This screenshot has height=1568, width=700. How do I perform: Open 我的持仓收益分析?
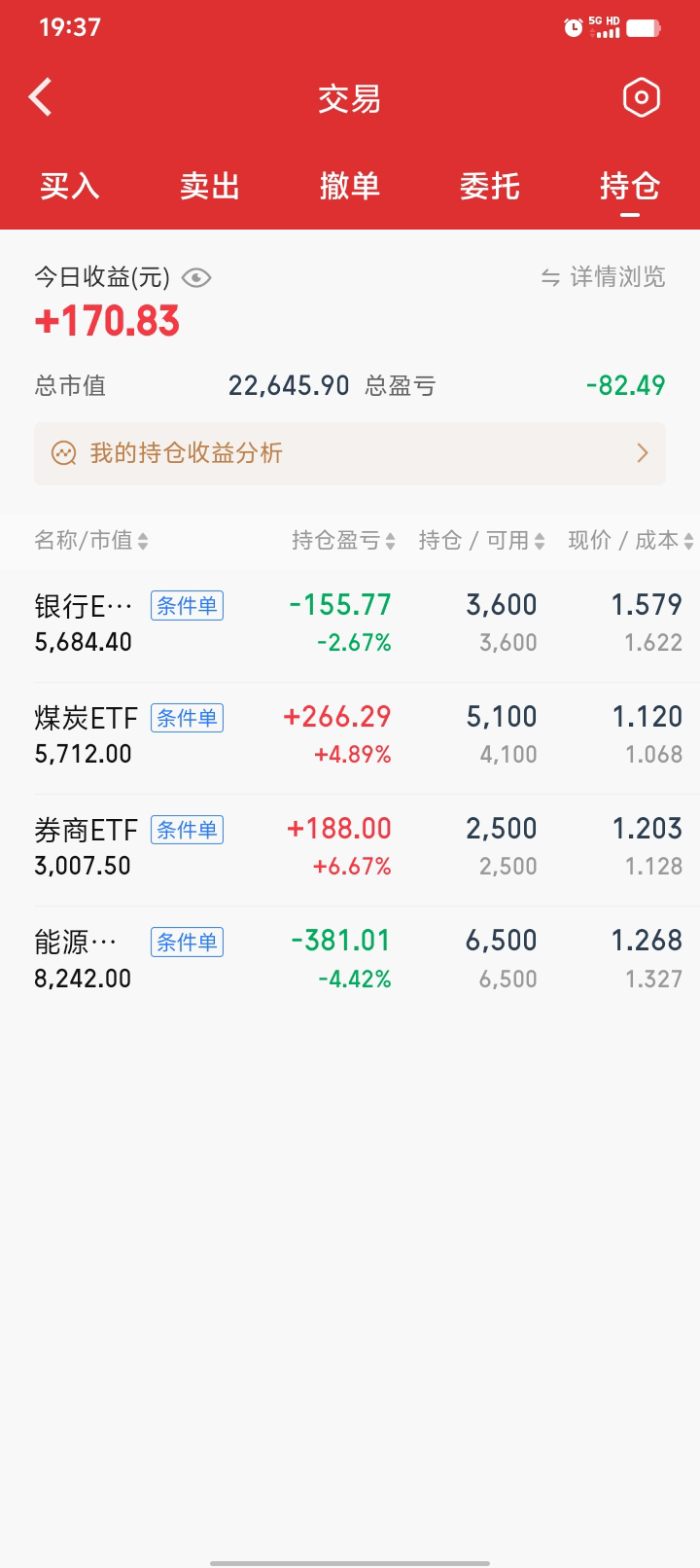350,453
